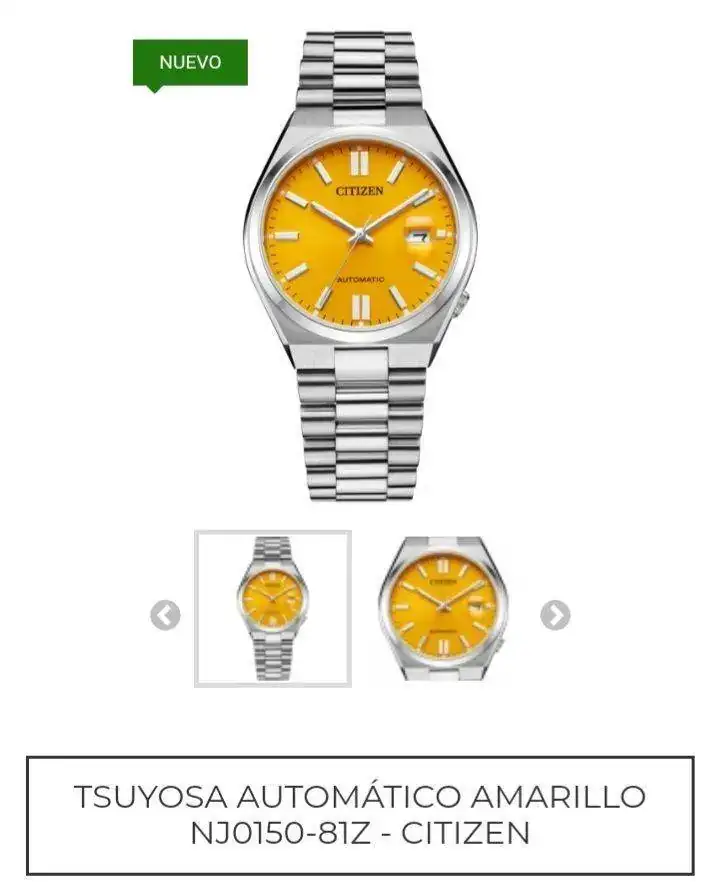
Task: Open the main yellow Citizen watch image
Action: (360, 265)
